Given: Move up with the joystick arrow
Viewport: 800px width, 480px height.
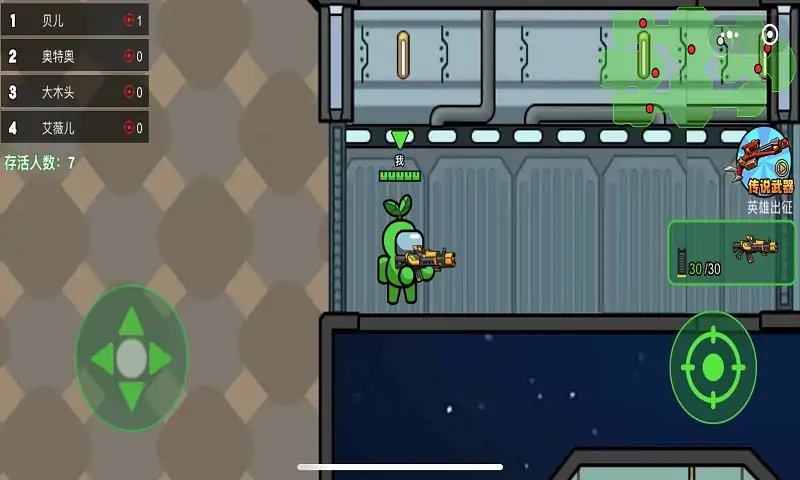Looking at the screenshot, I should point(131,321).
